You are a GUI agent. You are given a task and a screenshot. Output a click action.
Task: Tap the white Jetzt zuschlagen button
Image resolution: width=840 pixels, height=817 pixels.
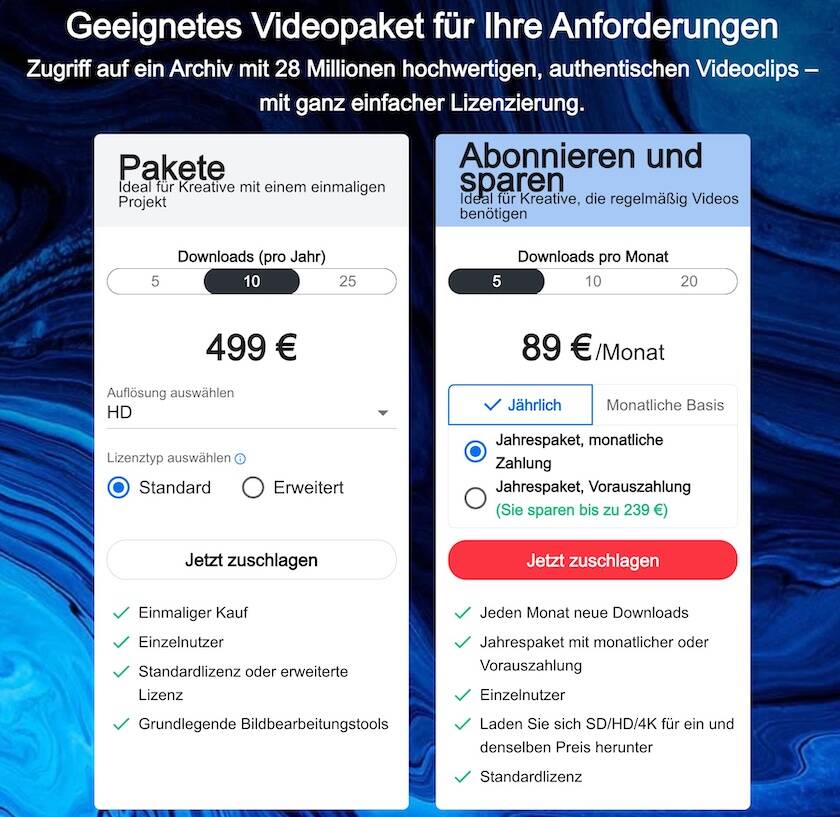click(x=251, y=560)
